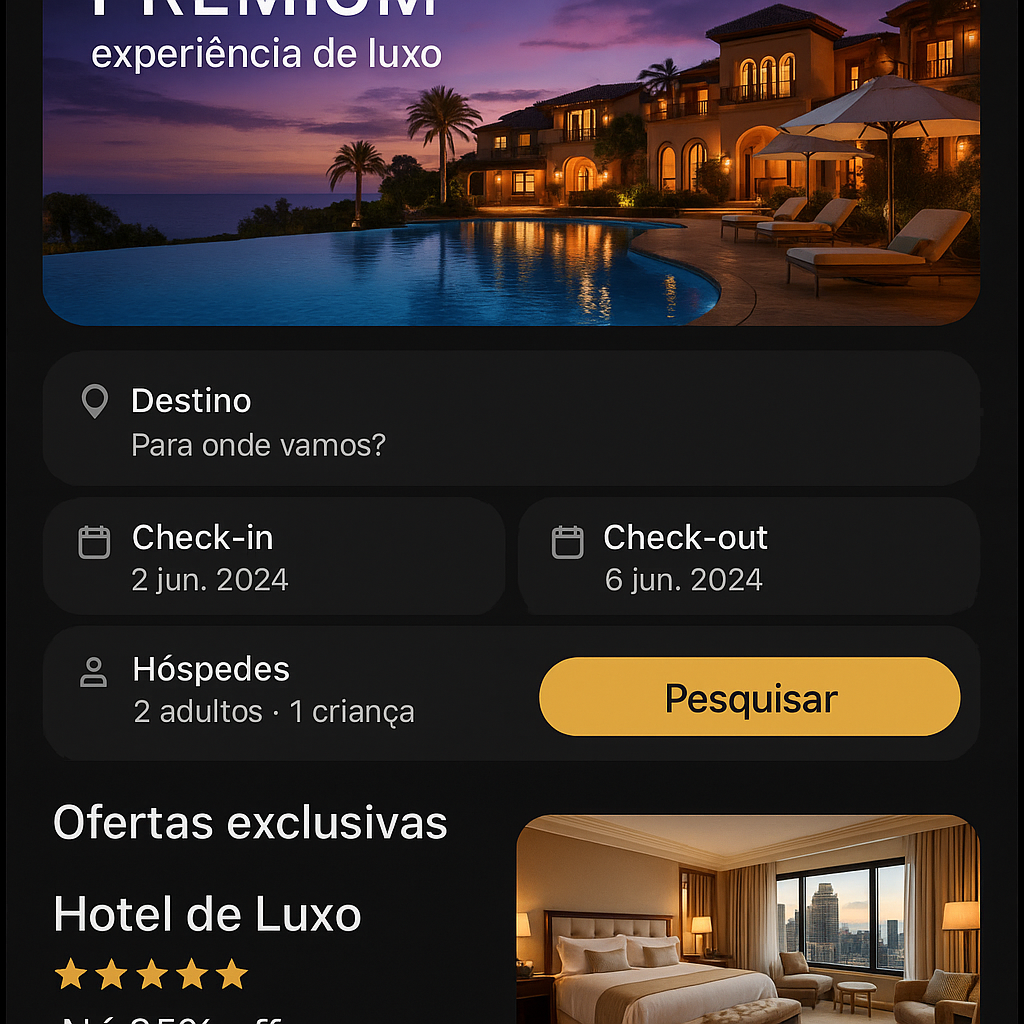
Task: View the Premium luxury experience banner
Action: [510, 160]
